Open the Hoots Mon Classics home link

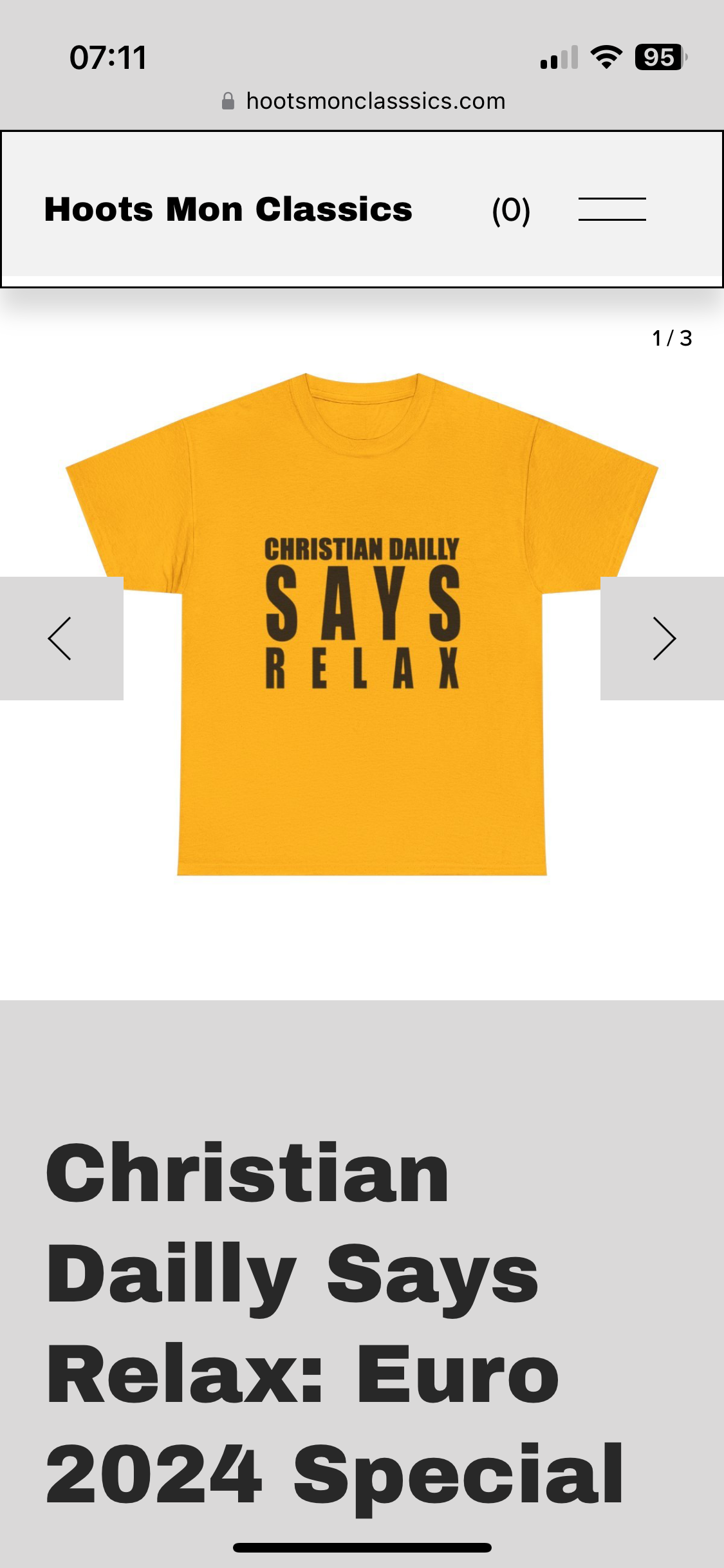228,210
